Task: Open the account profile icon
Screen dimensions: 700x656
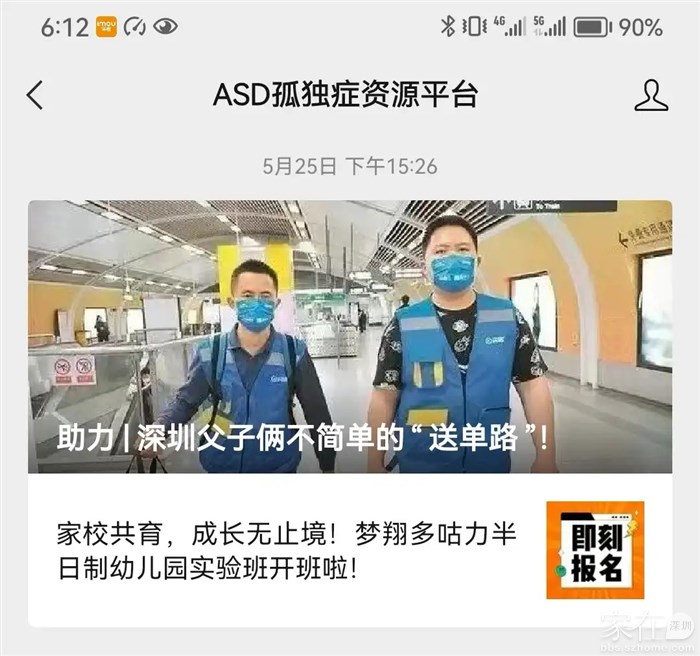Action: (651, 95)
